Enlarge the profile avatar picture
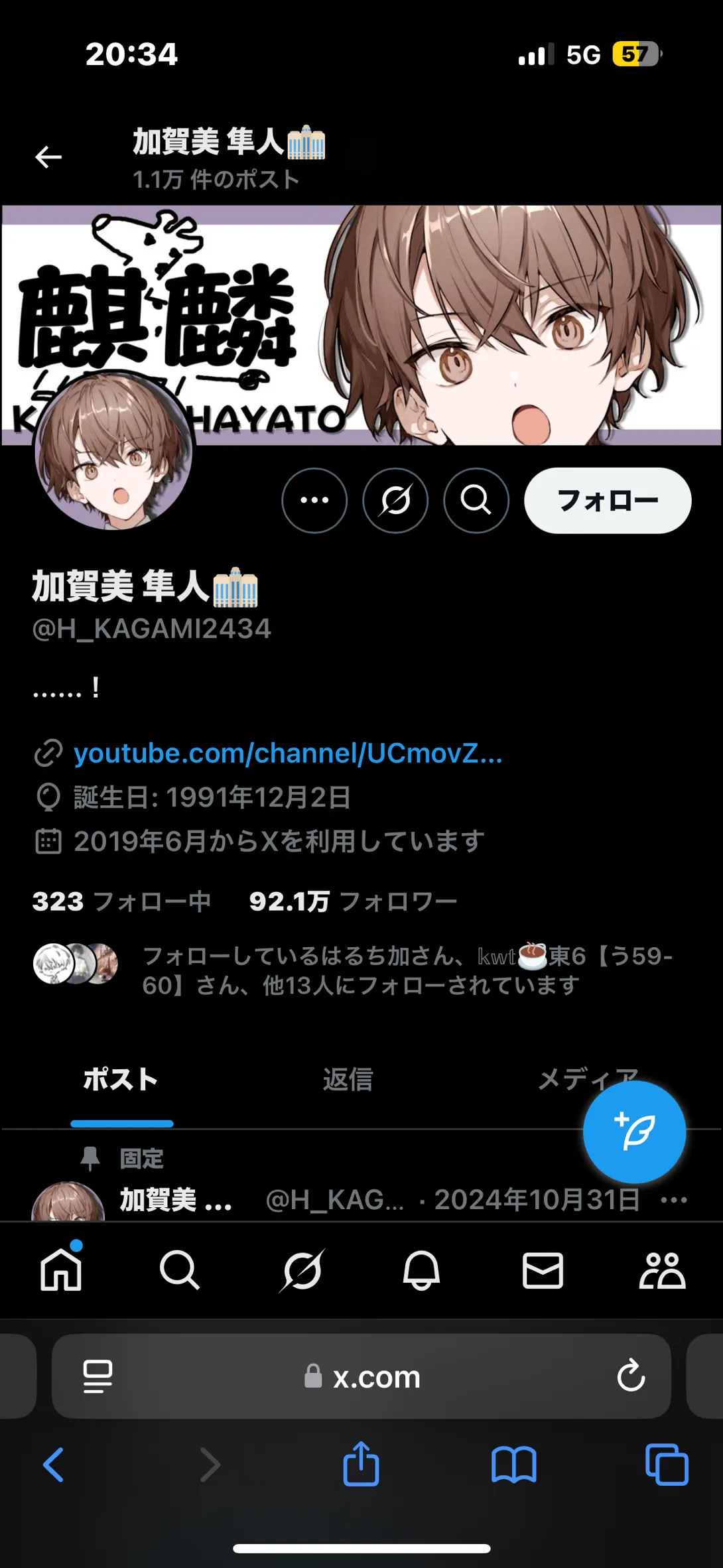Screen dimensions: 723x1568 113,451
